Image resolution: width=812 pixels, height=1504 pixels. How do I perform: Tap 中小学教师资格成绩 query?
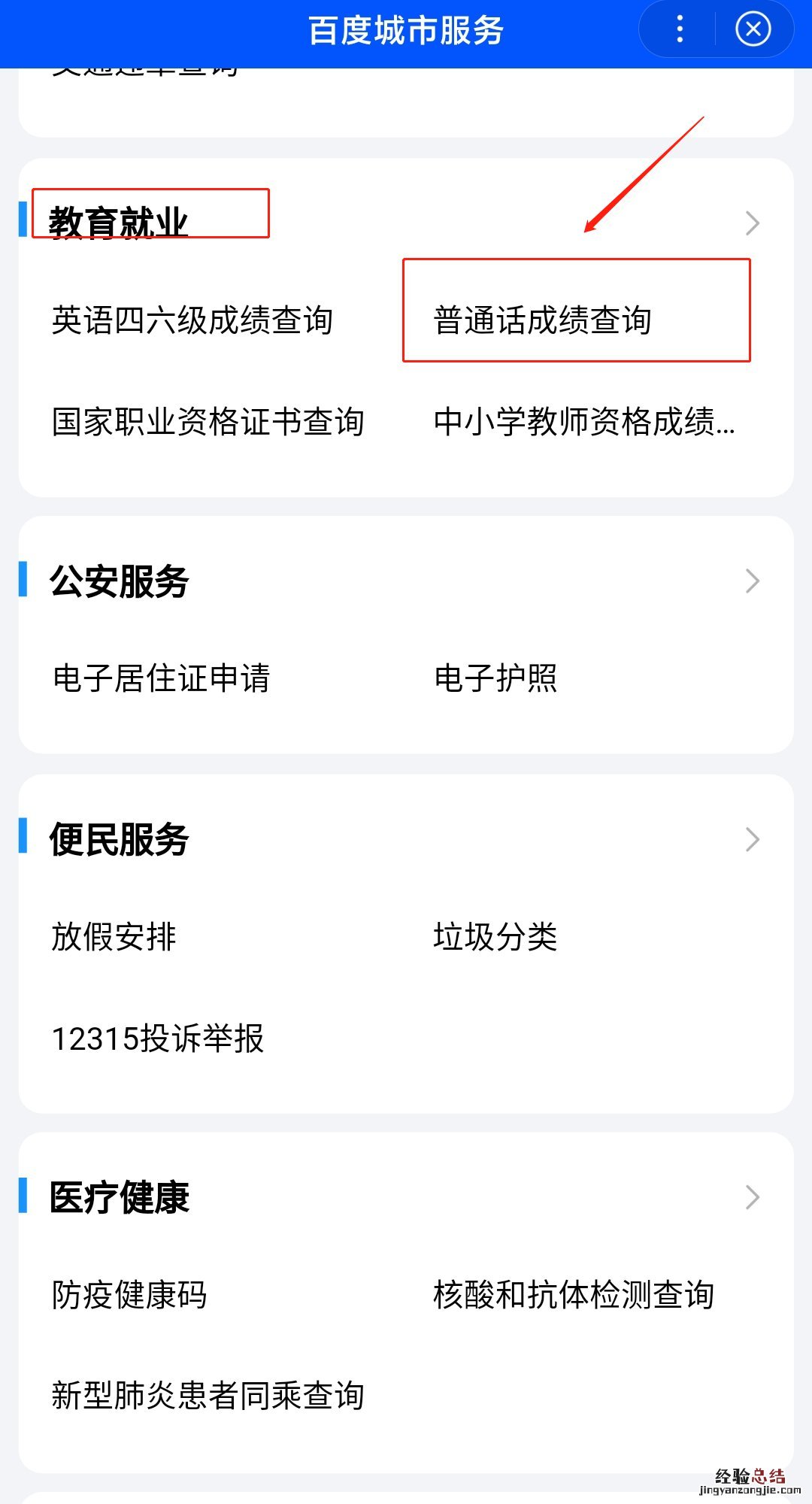[x=584, y=422]
